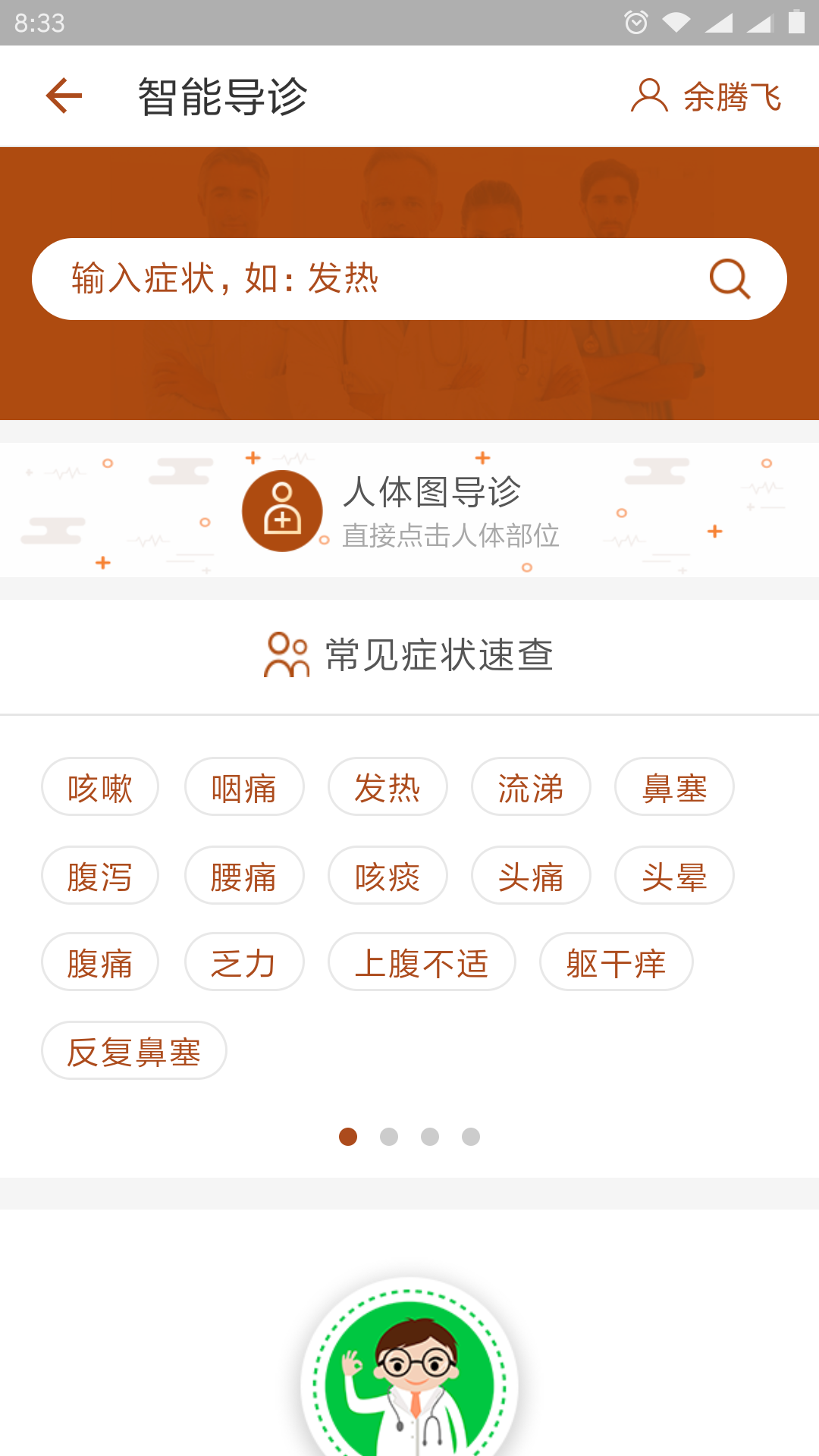
Task: Choose the 头晕 symptom chip
Action: point(674,876)
